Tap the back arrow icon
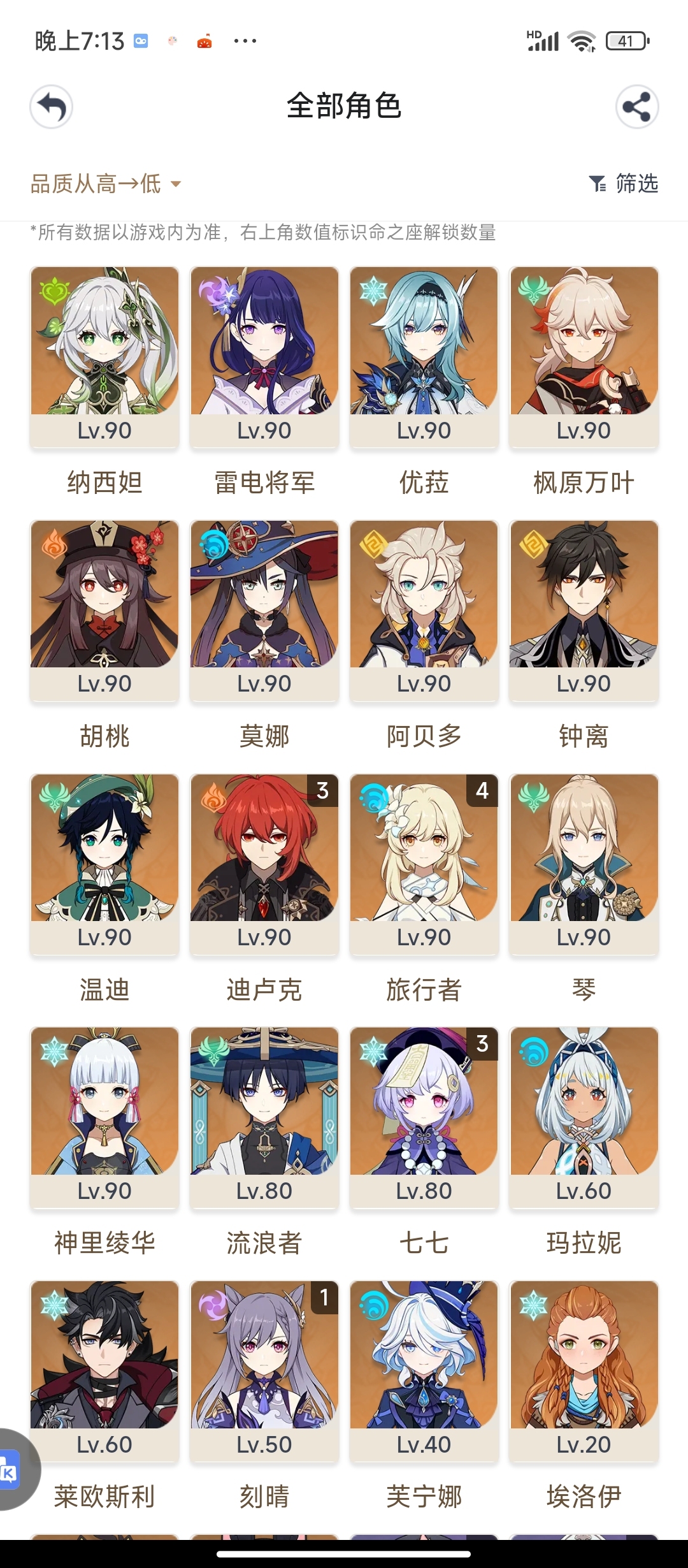Viewport: 688px width, 1568px height. (x=52, y=106)
